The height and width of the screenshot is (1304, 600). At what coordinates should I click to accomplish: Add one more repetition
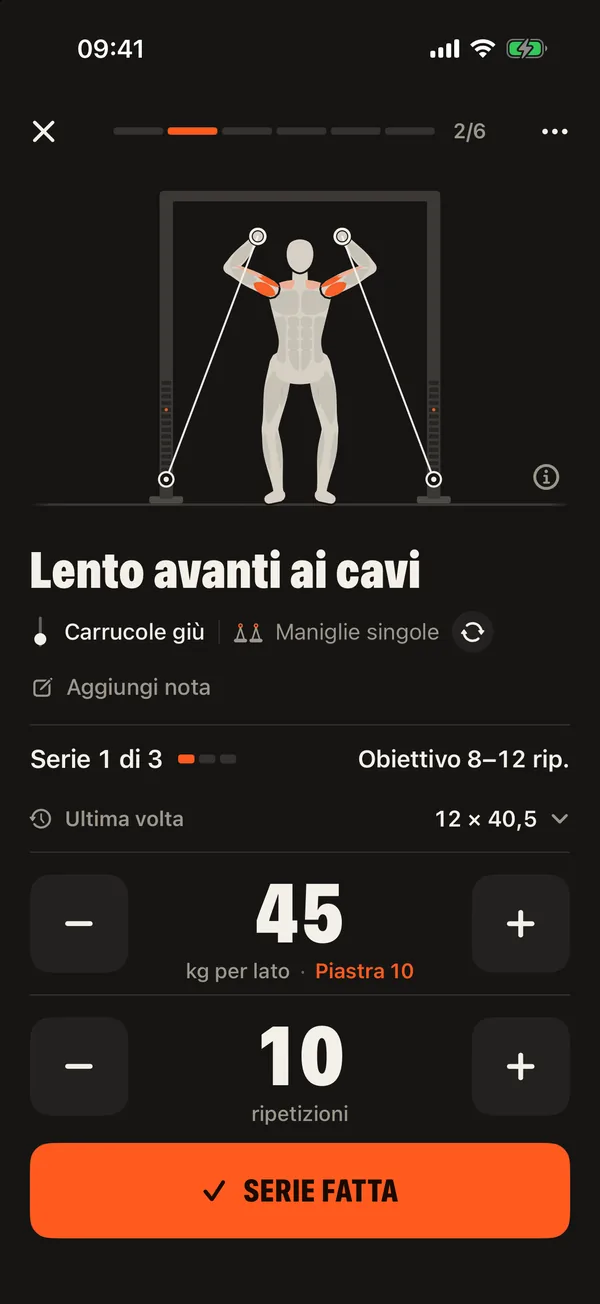coord(521,1067)
